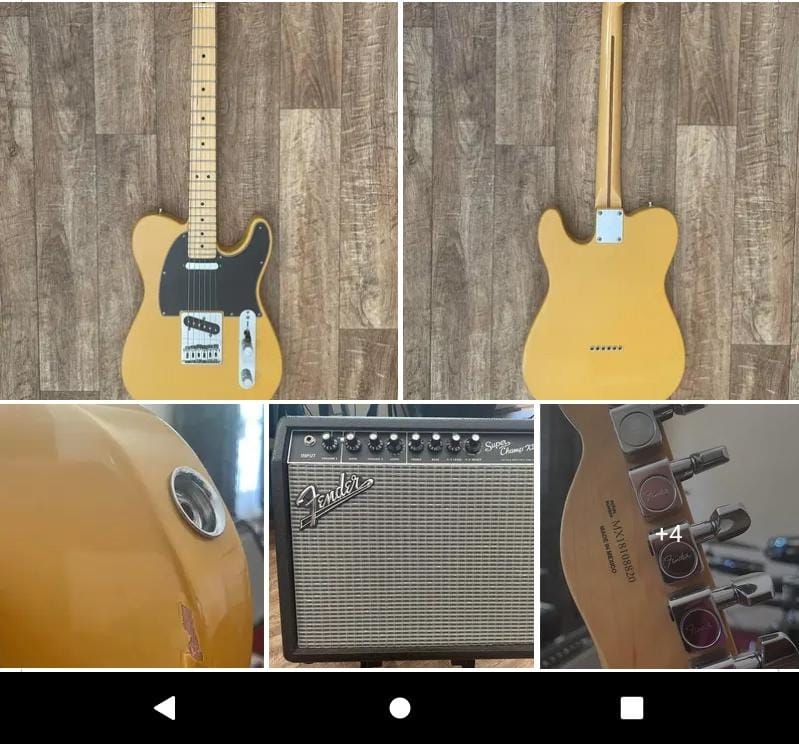
Task: Open the photo showing the guitar's back
Action: click(x=601, y=200)
